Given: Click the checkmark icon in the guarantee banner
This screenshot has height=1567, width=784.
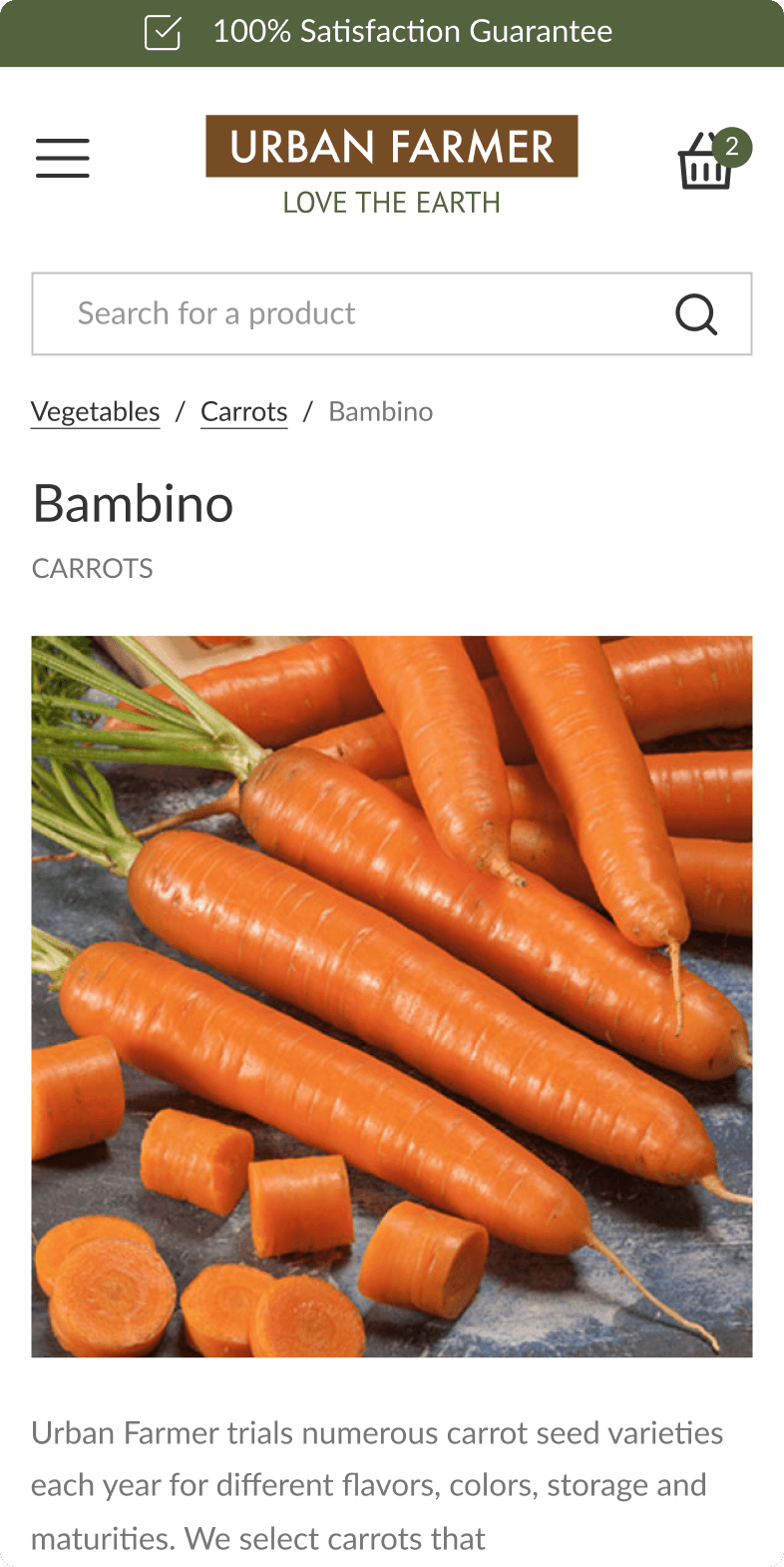Looking at the screenshot, I should point(162,31).
